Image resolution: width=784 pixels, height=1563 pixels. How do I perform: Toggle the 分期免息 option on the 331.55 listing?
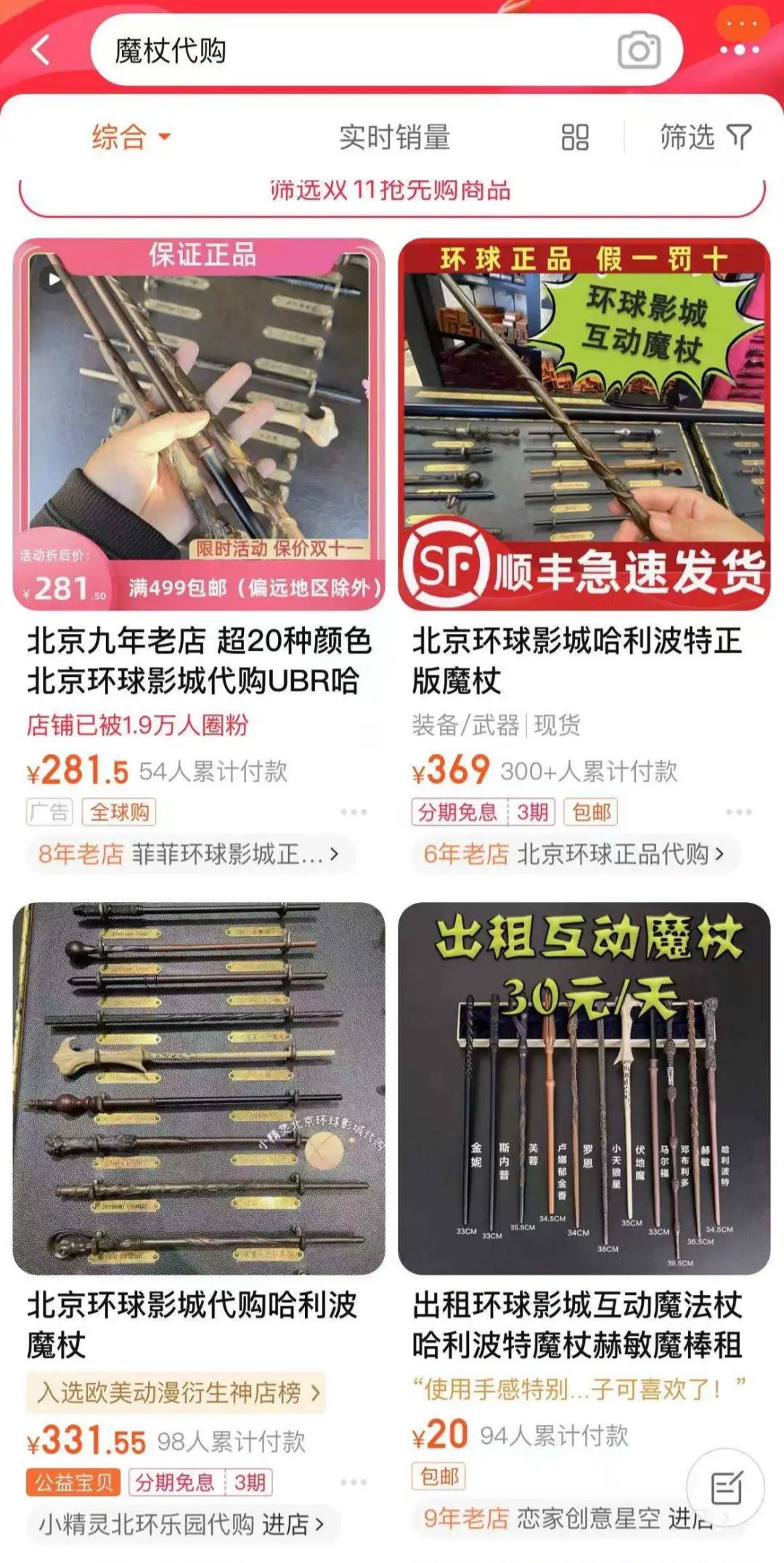[x=176, y=1482]
